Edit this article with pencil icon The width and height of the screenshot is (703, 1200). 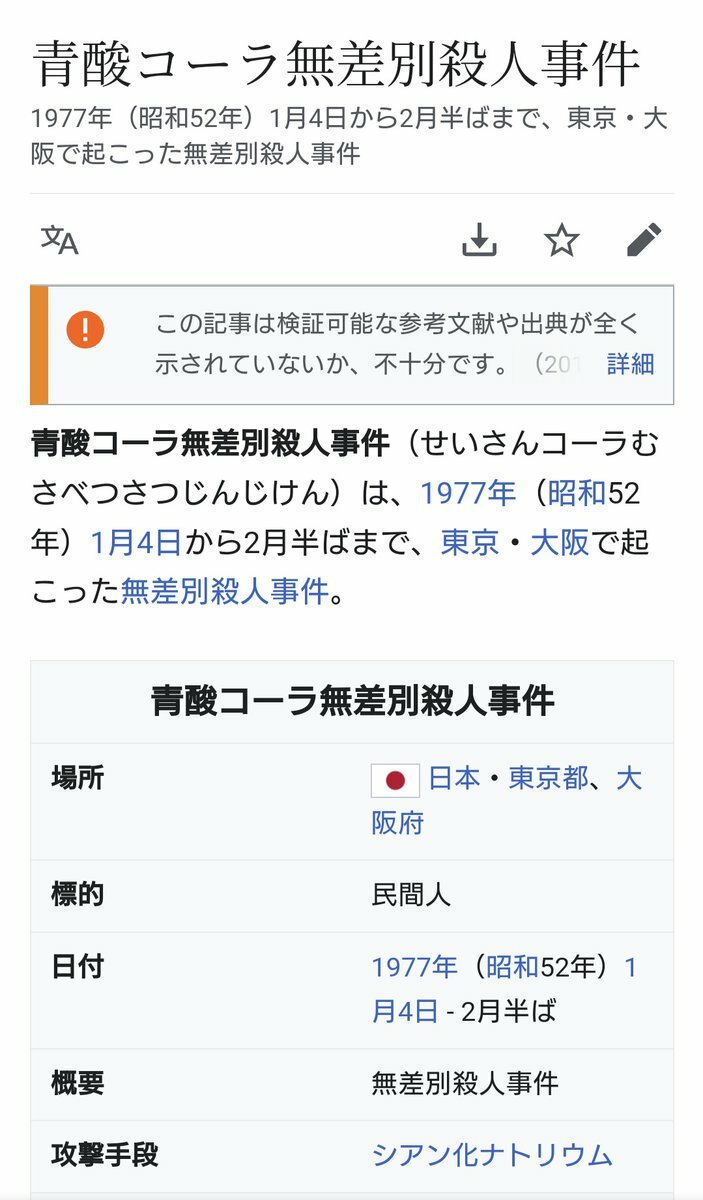643,240
